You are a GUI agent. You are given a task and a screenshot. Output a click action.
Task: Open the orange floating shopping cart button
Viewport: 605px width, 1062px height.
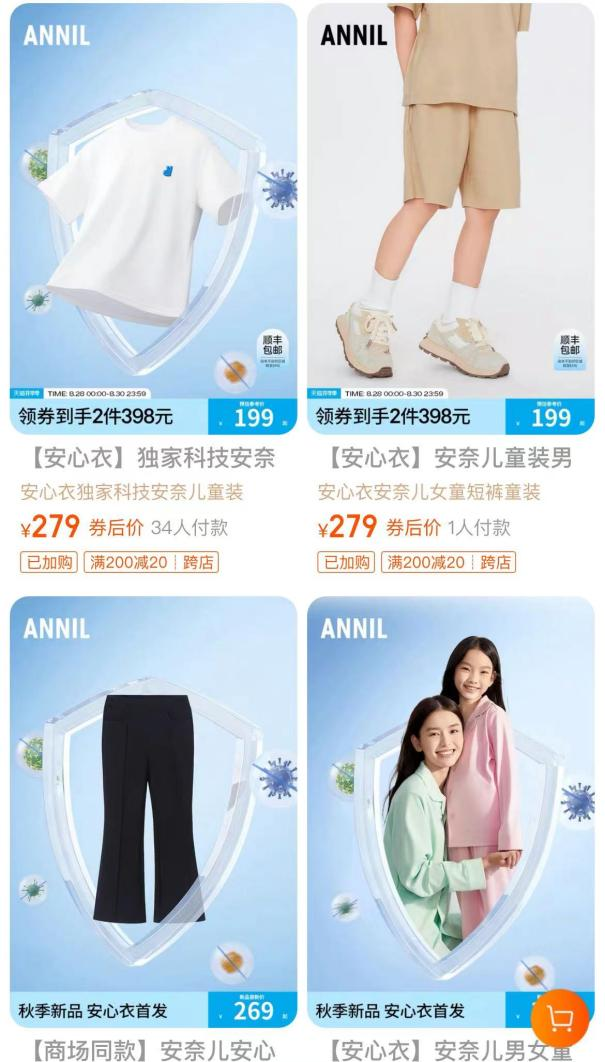click(x=560, y=1018)
